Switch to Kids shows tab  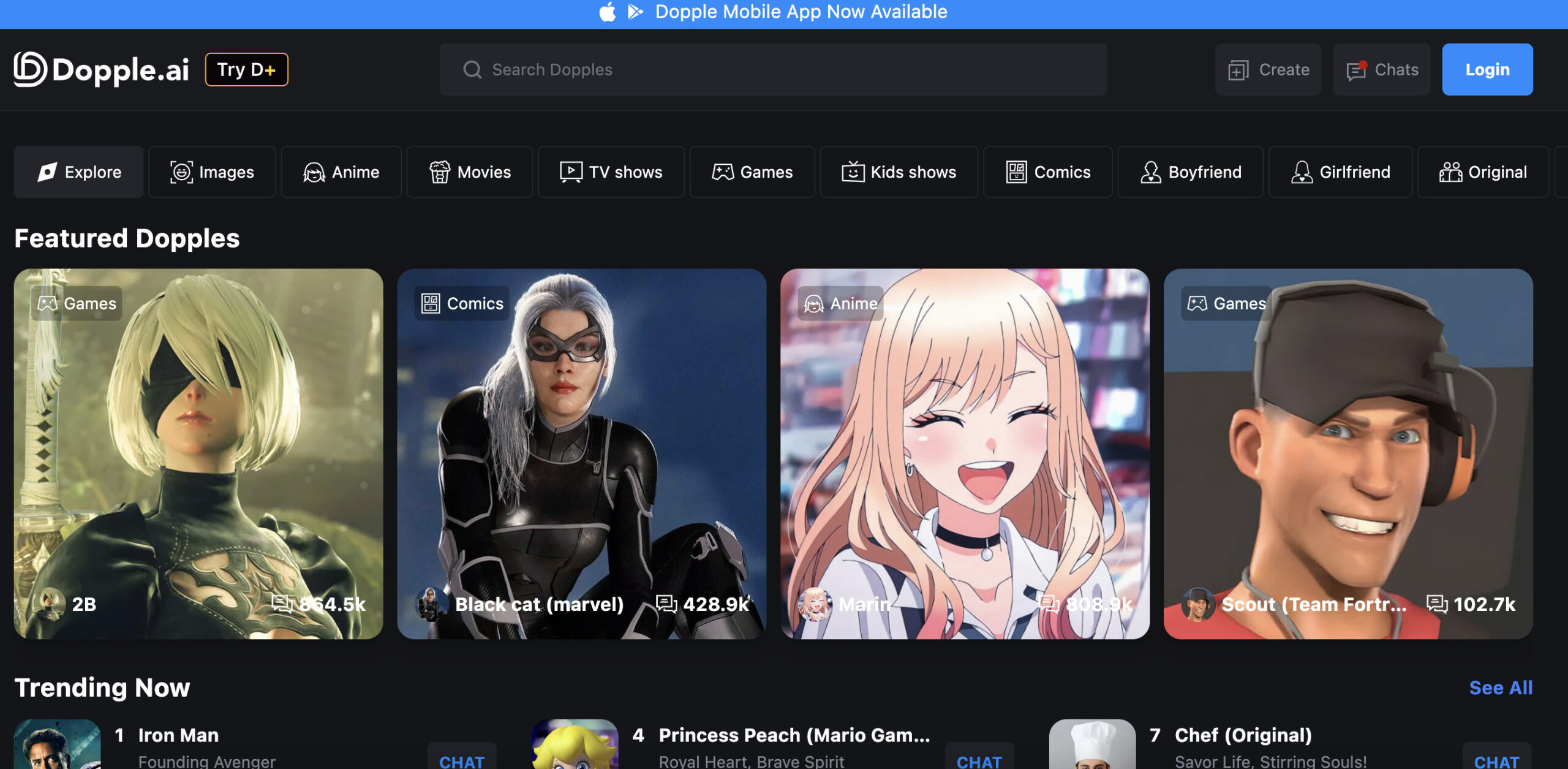(899, 172)
